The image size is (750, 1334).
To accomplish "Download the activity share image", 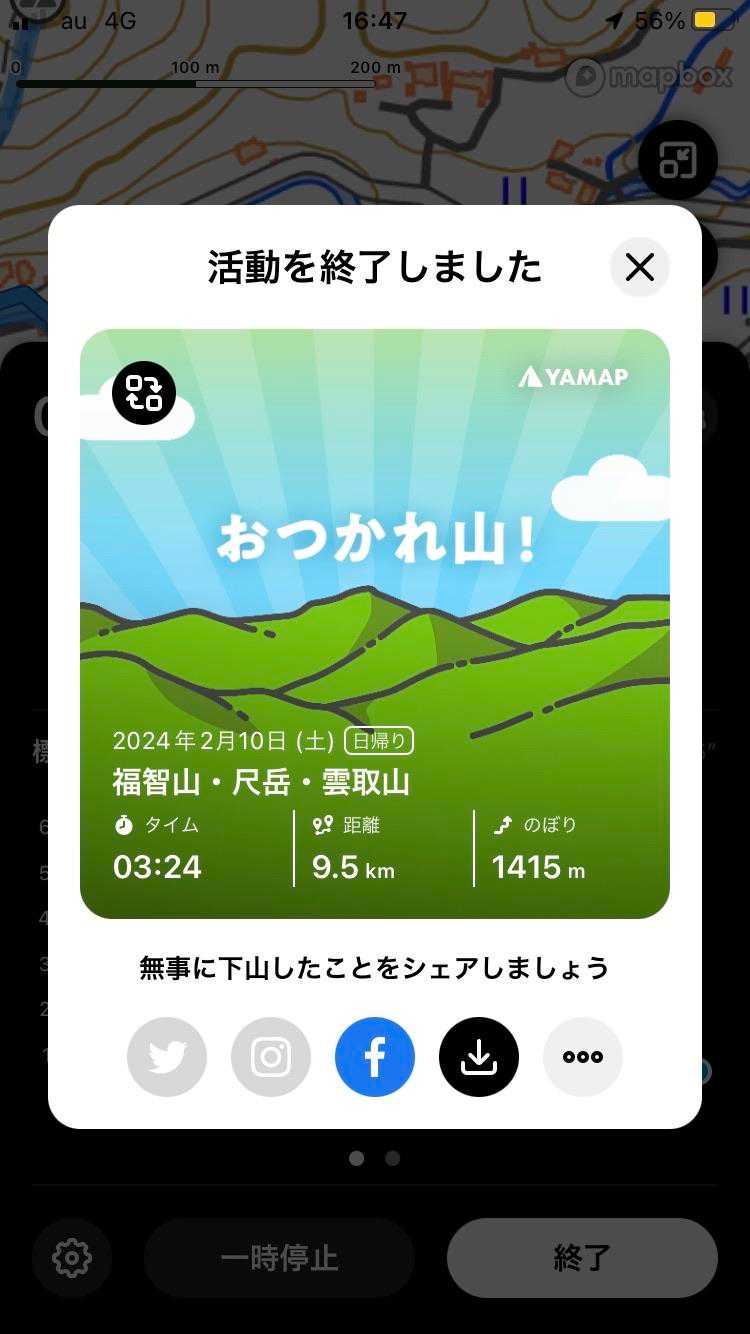I will (x=479, y=1057).
